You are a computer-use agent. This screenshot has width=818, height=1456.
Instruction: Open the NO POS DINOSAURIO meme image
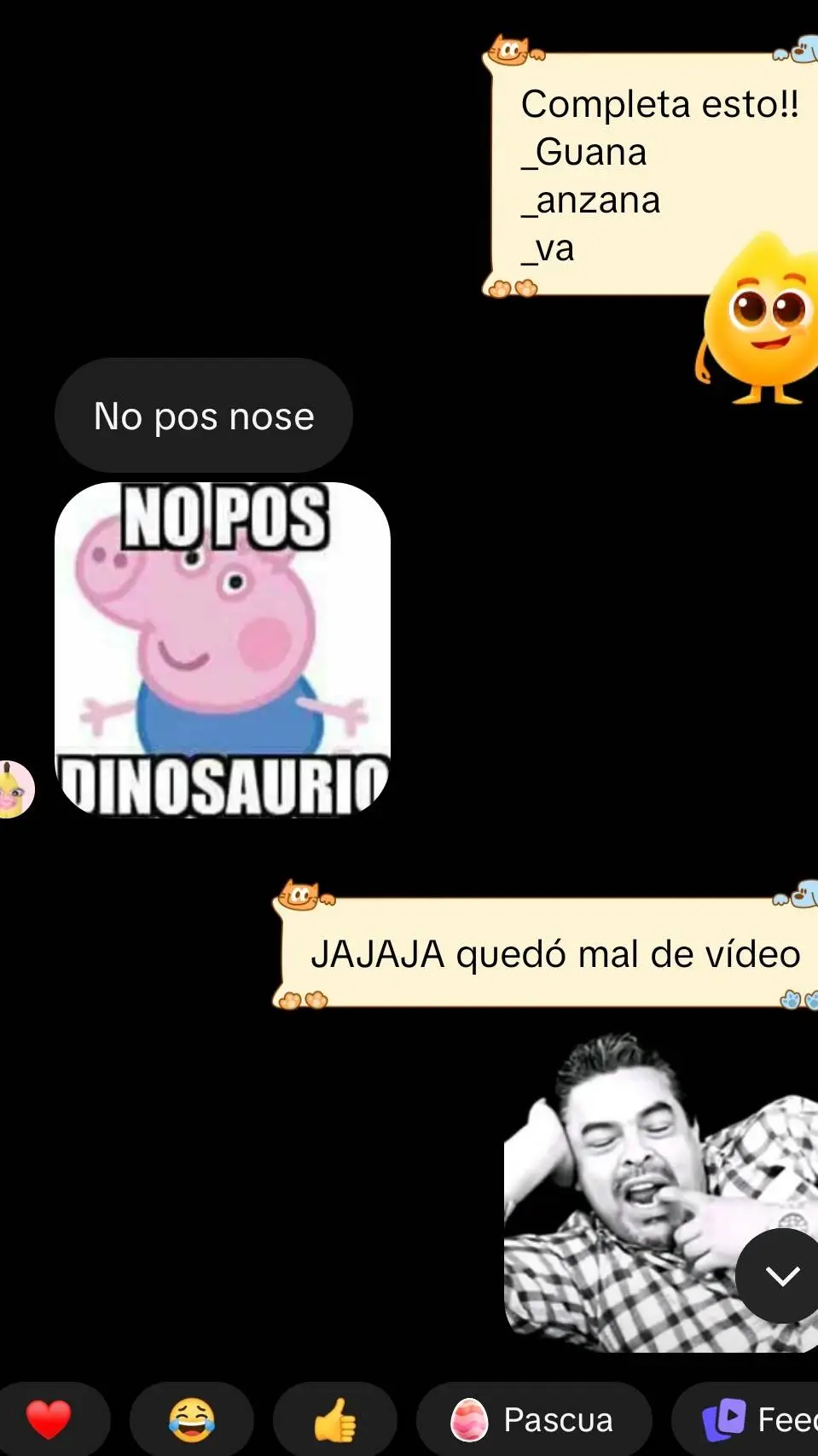pos(223,649)
